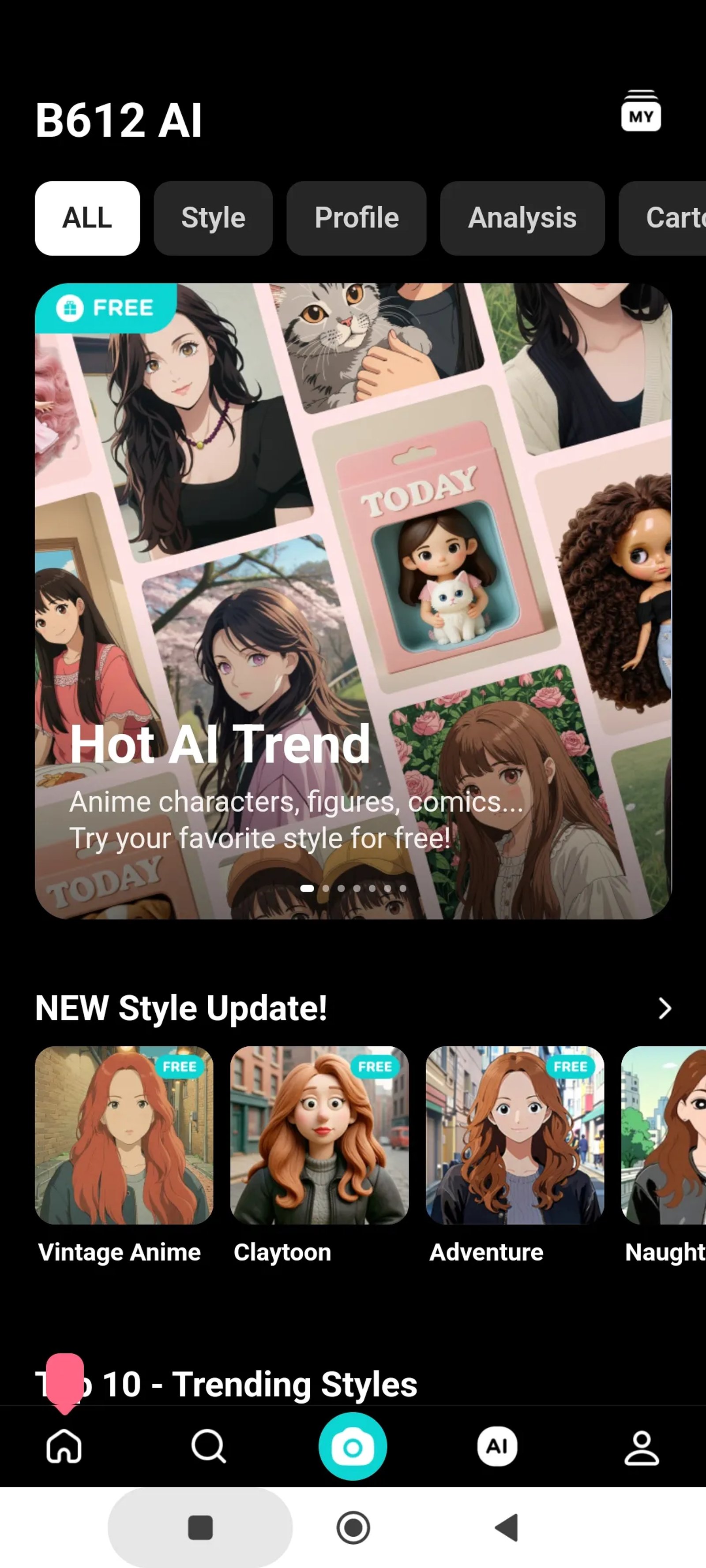Launch the camera button
The width and height of the screenshot is (706, 1568).
(x=353, y=1446)
